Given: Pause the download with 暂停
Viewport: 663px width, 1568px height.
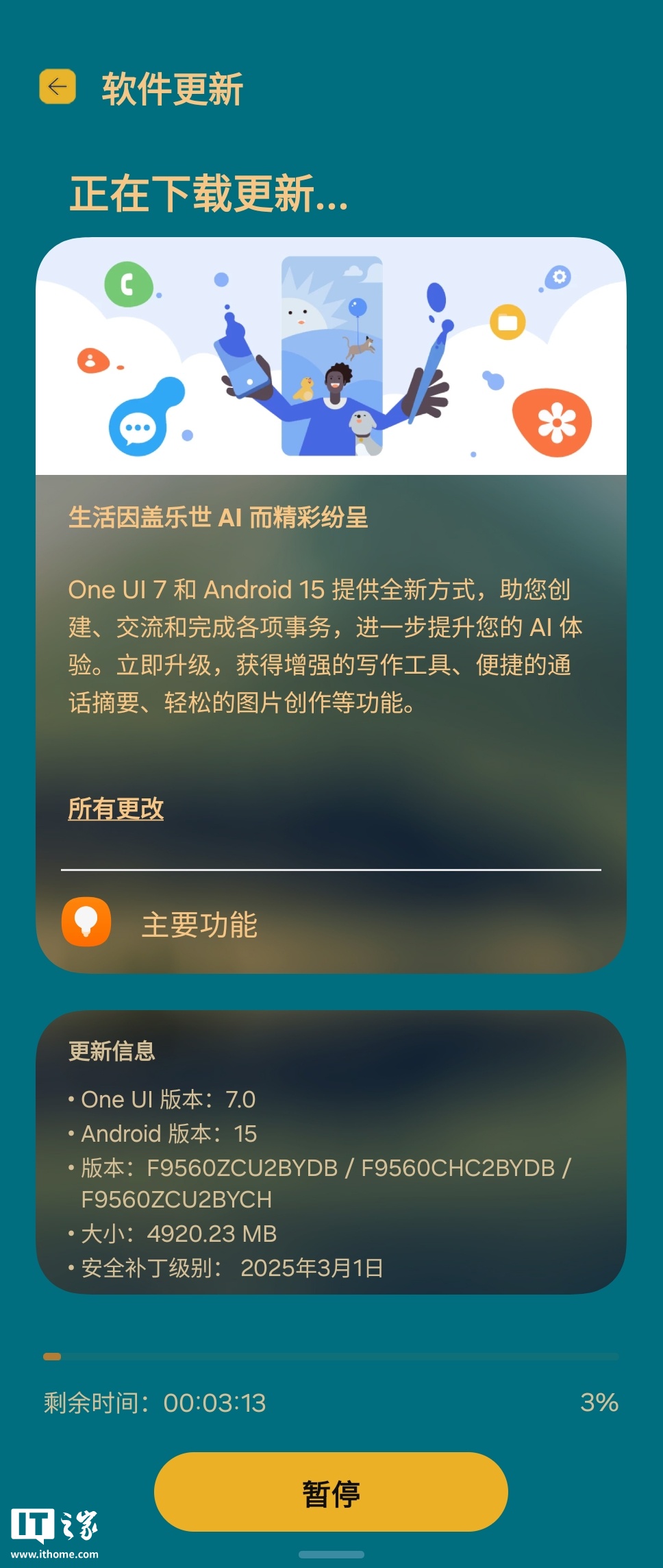Looking at the screenshot, I should [x=331, y=1493].
